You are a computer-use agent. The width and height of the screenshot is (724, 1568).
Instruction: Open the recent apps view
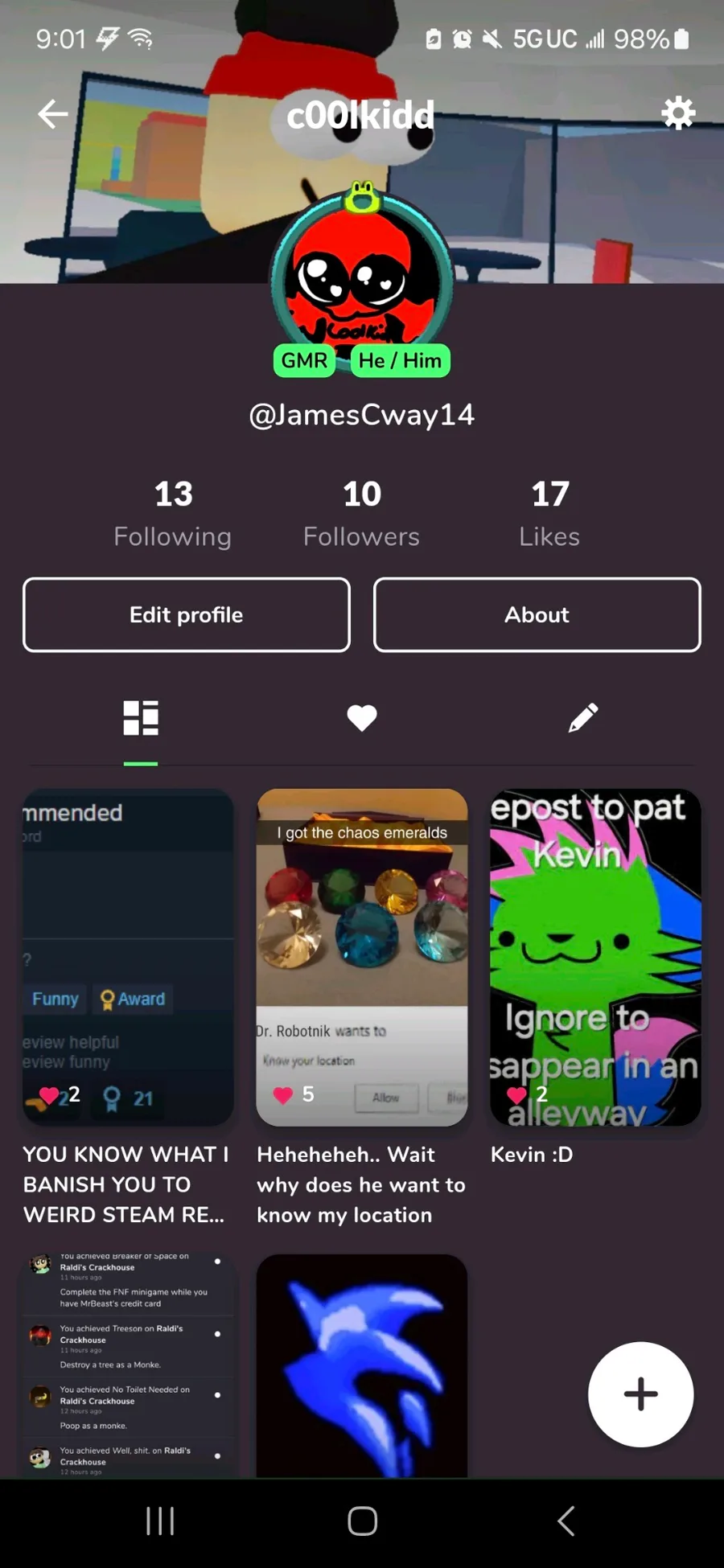pos(160,1521)
